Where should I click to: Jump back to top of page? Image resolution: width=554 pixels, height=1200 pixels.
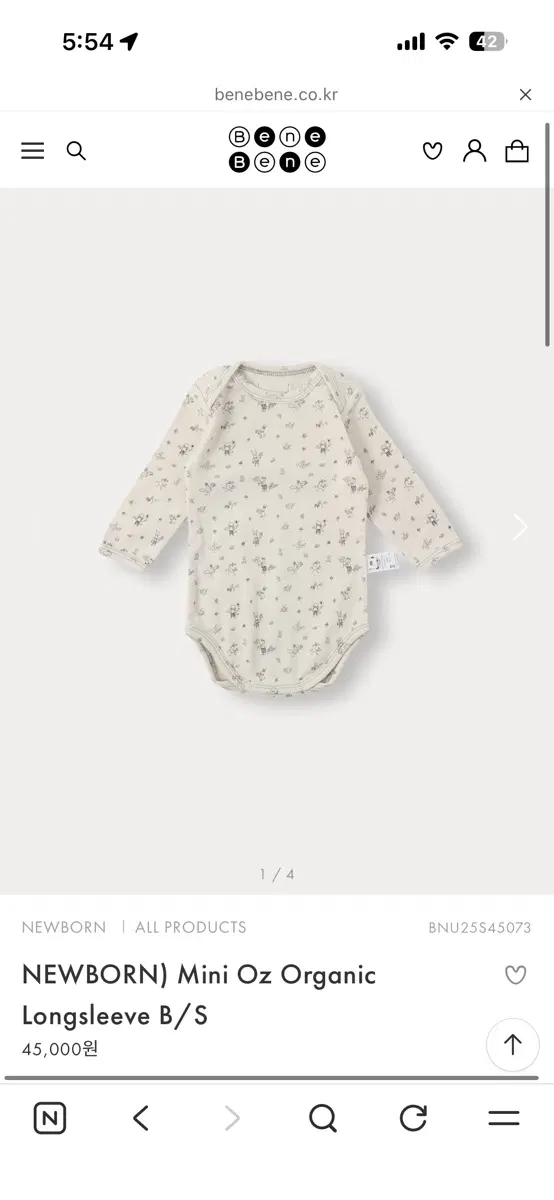[513, 1045]
